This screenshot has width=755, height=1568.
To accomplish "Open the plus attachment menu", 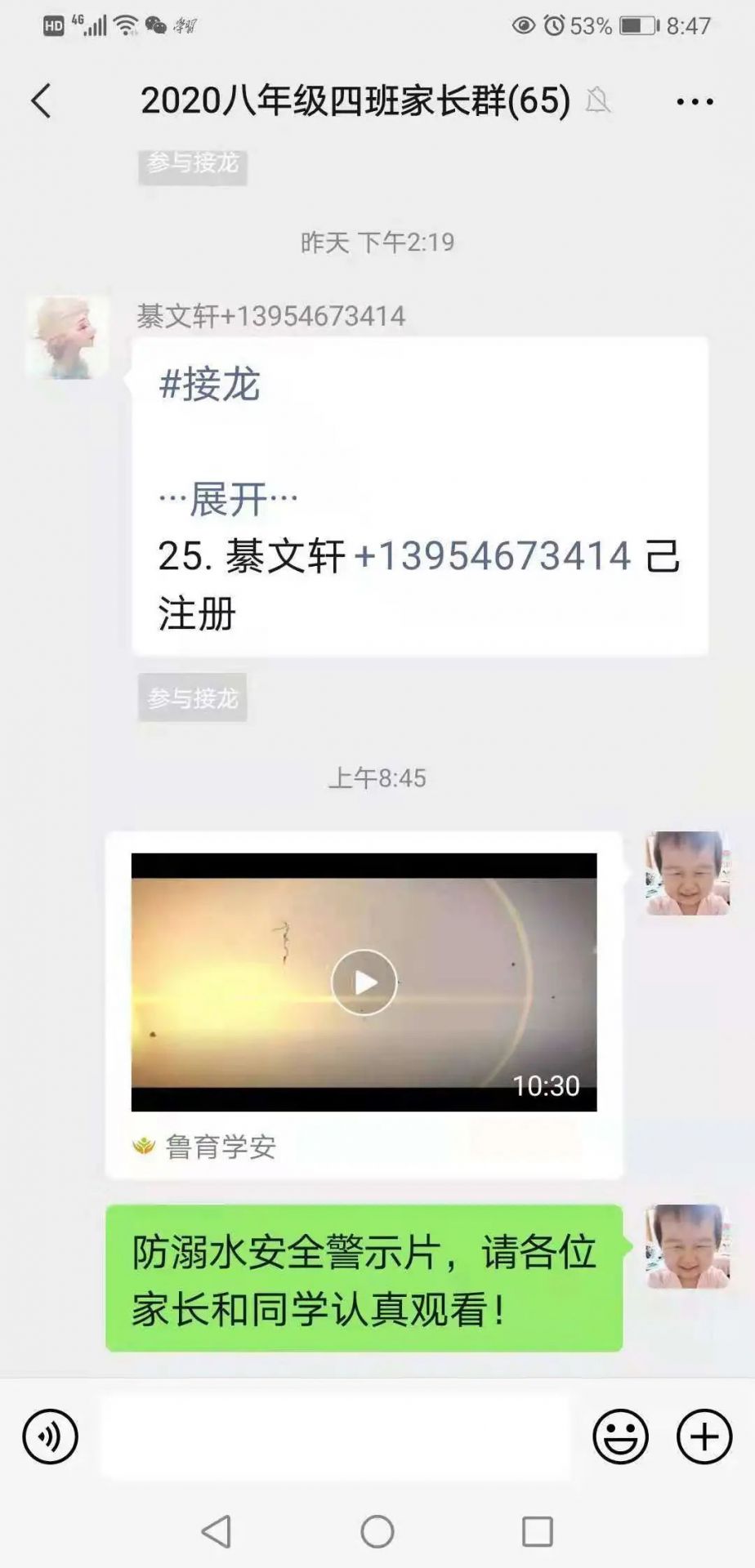I will (704, 1437).
